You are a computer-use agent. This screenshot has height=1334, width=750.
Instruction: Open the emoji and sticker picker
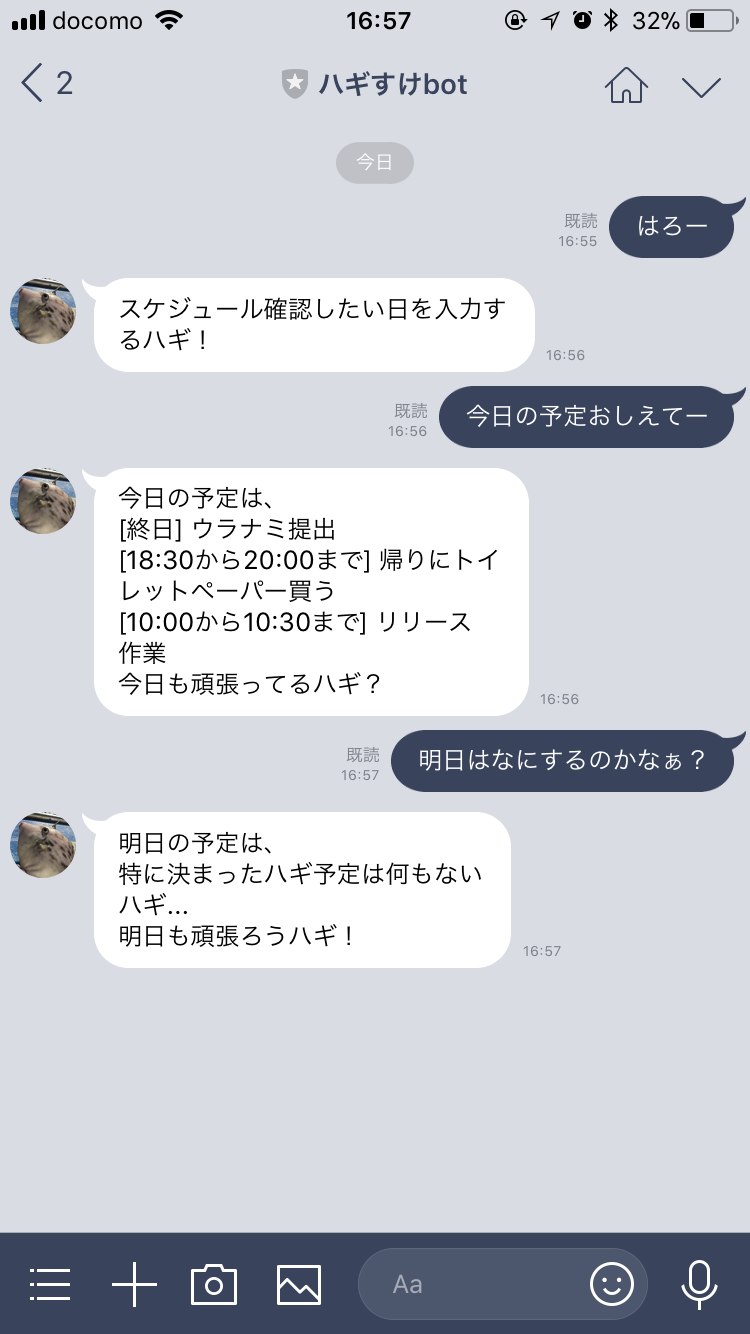pyautogui.click(x=612, y=1284)
